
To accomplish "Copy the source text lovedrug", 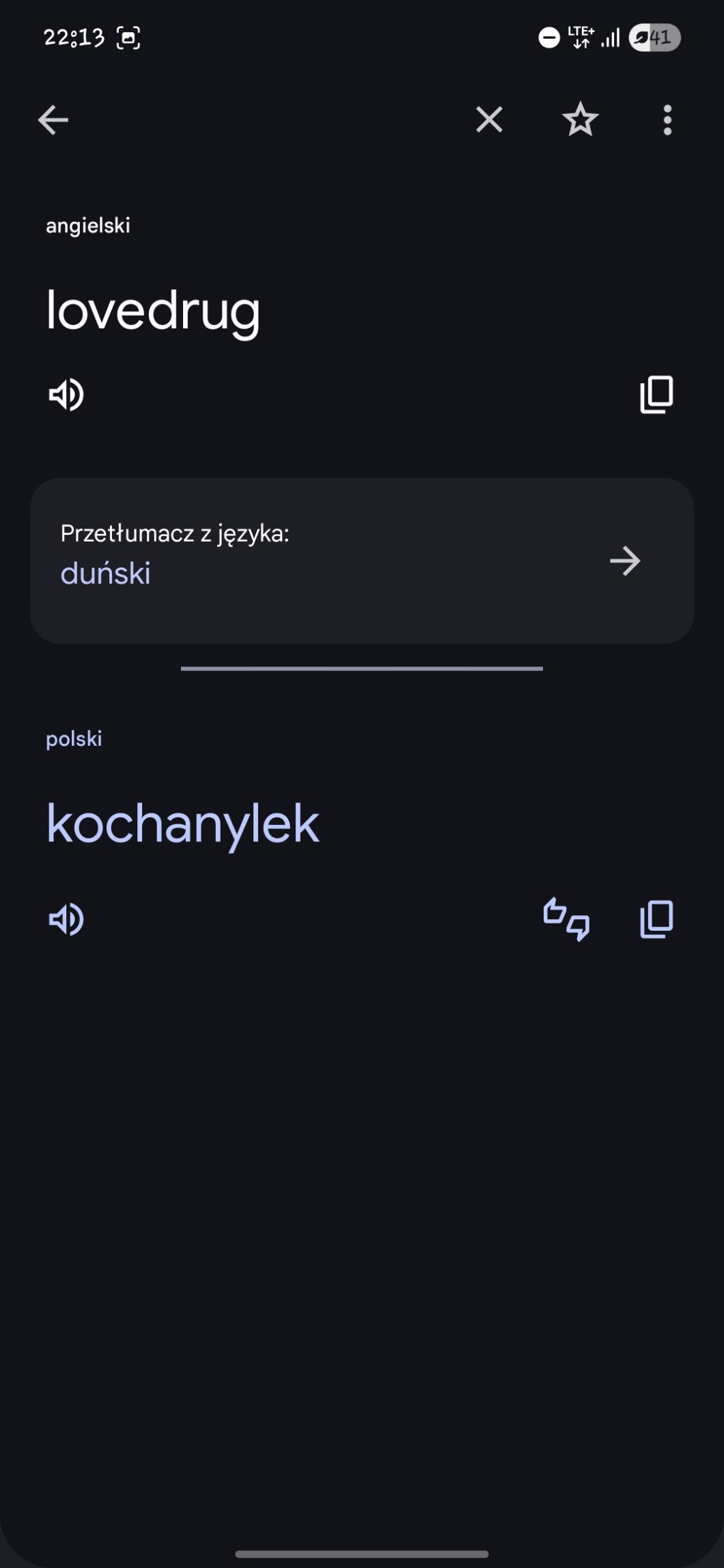I will [x=656, y=395].
